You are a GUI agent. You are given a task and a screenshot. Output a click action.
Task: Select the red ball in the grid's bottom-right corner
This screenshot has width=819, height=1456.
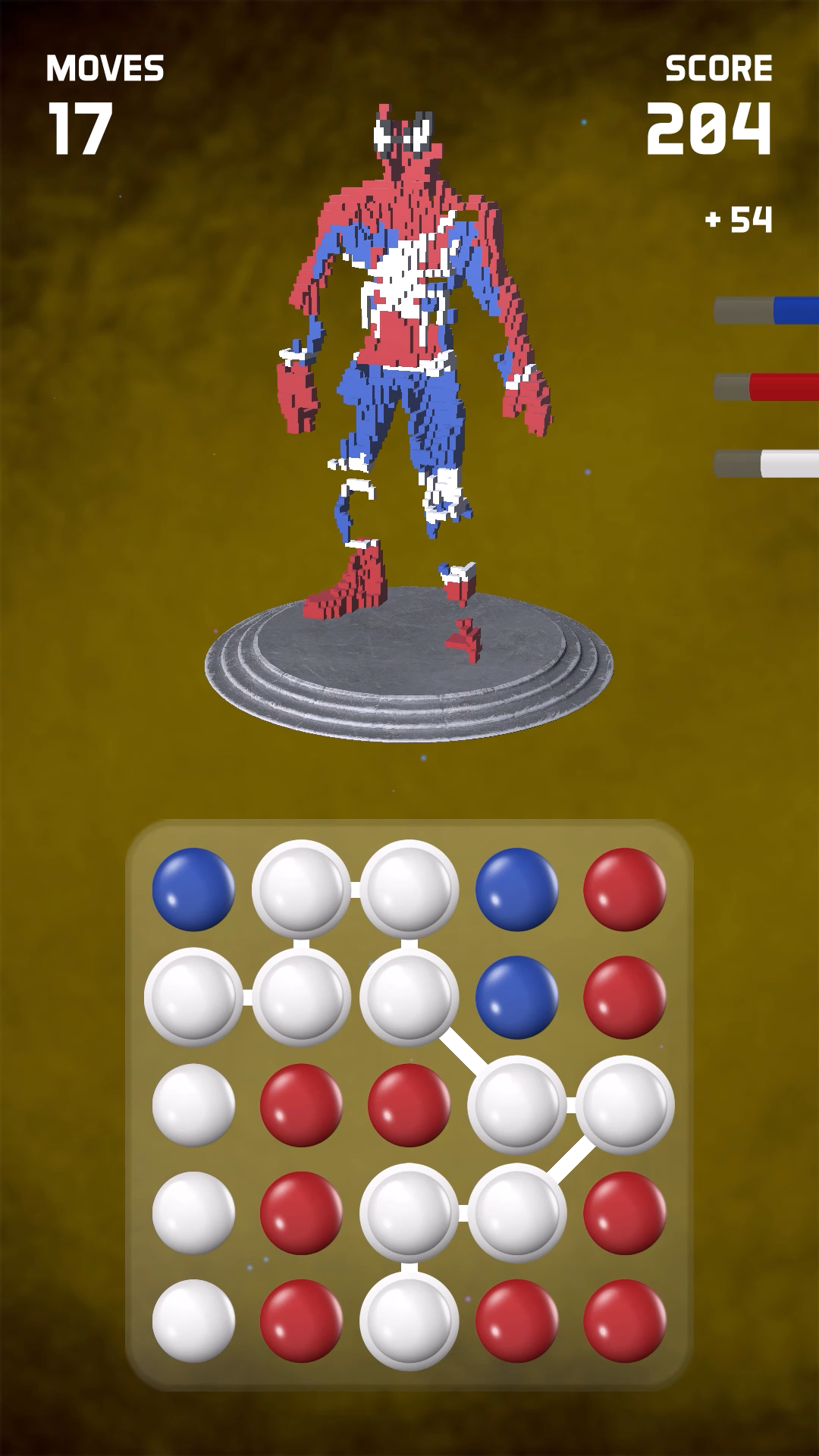[625, 1321]
